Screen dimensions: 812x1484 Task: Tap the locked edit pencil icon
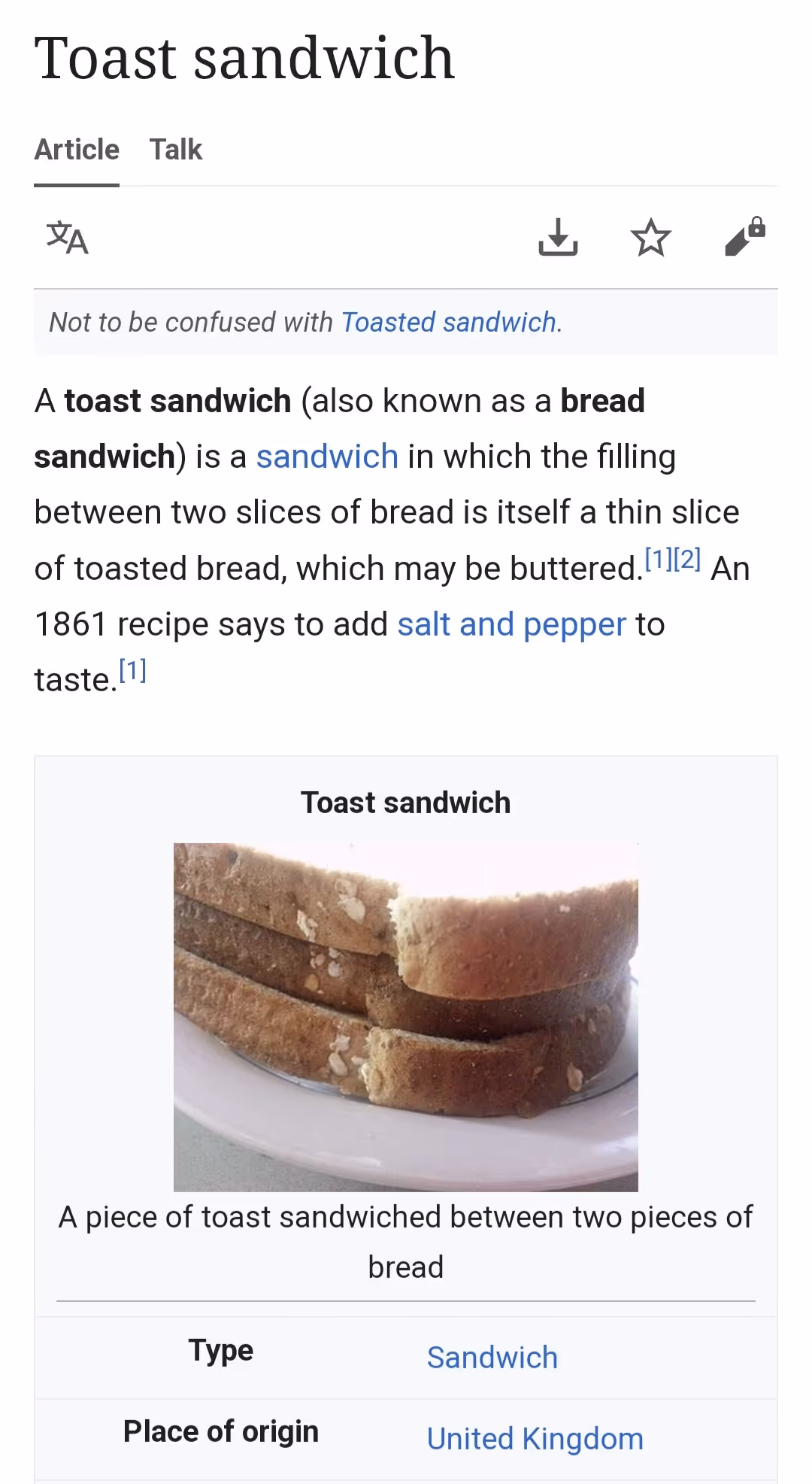(744, 238)
